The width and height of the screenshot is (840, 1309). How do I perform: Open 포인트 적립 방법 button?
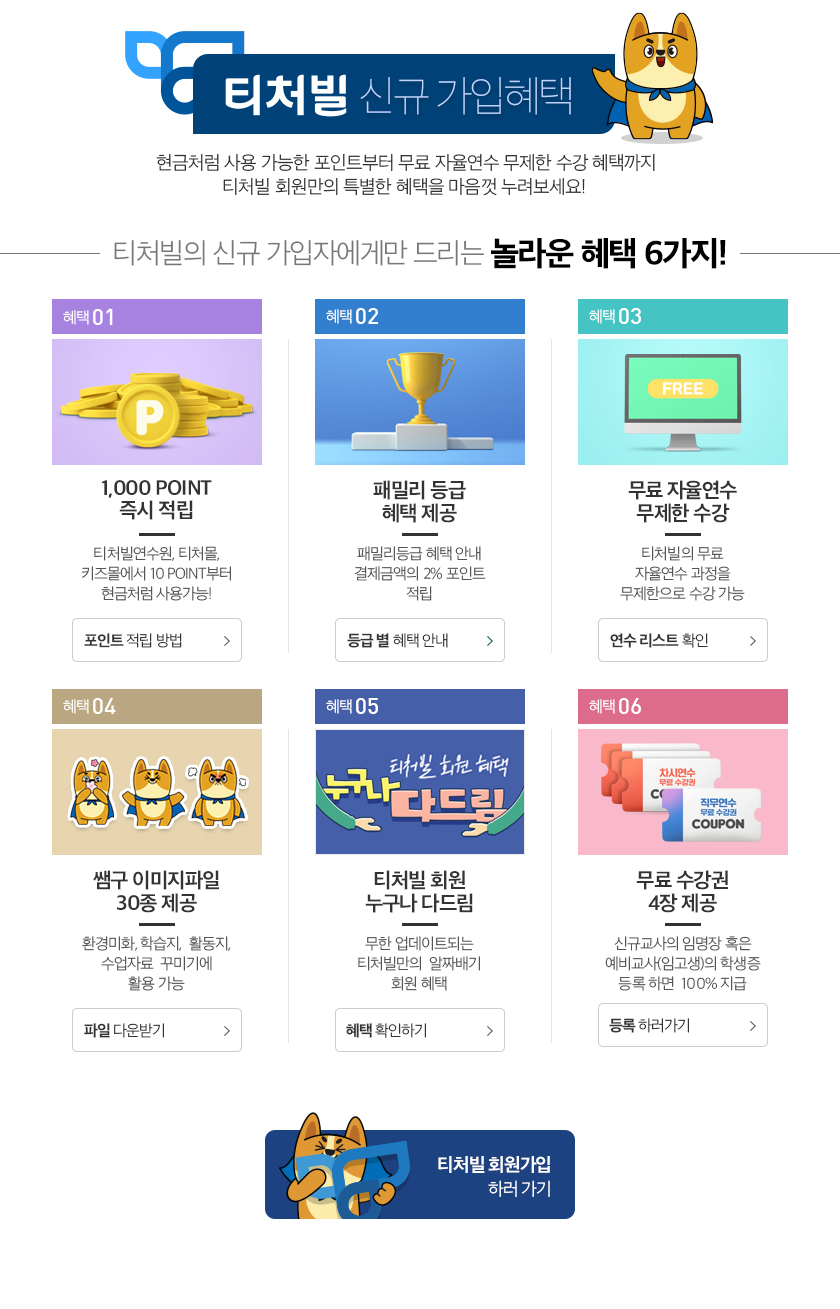[157, 640]
